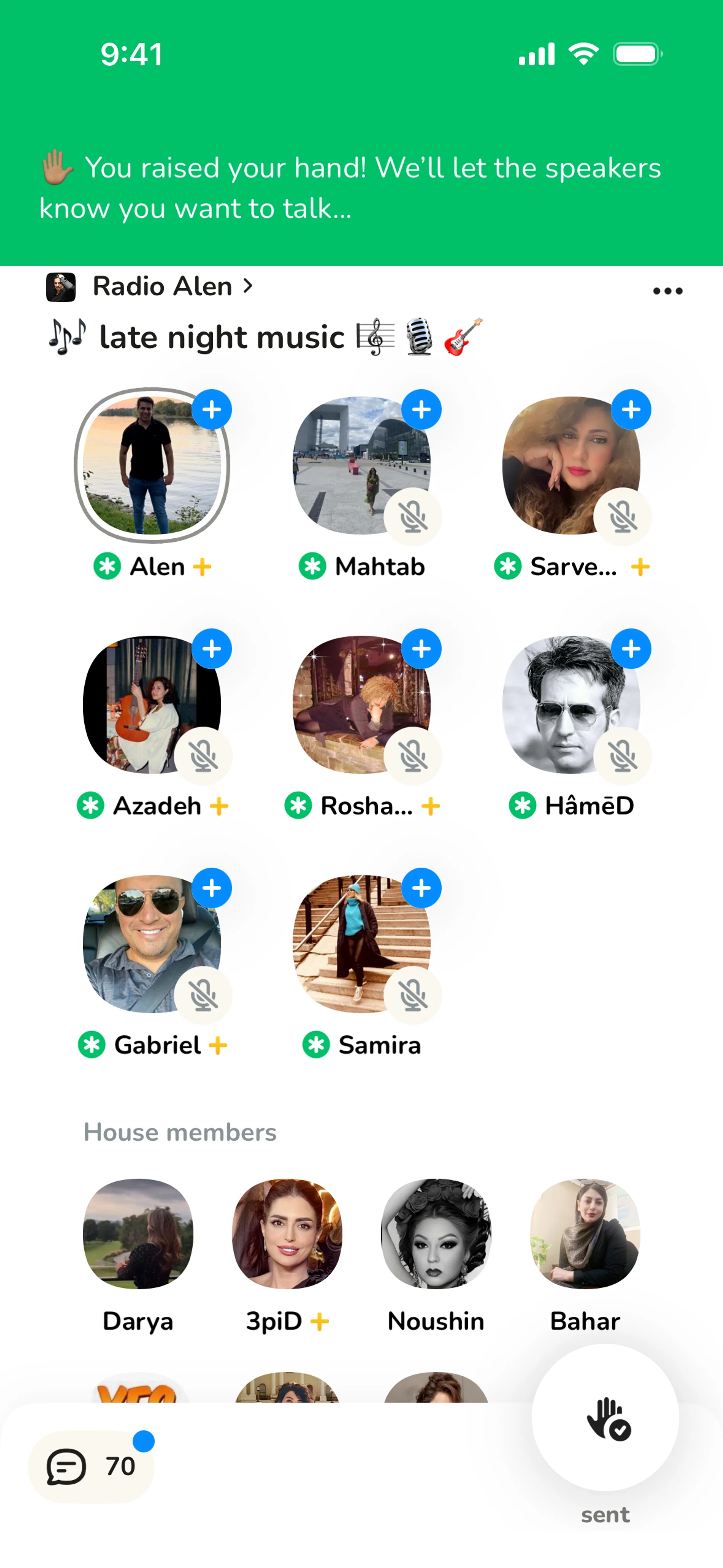Open the room chat with 70 messages
The height and width of the screenshot is (1568, 723).
point(91,1466)
